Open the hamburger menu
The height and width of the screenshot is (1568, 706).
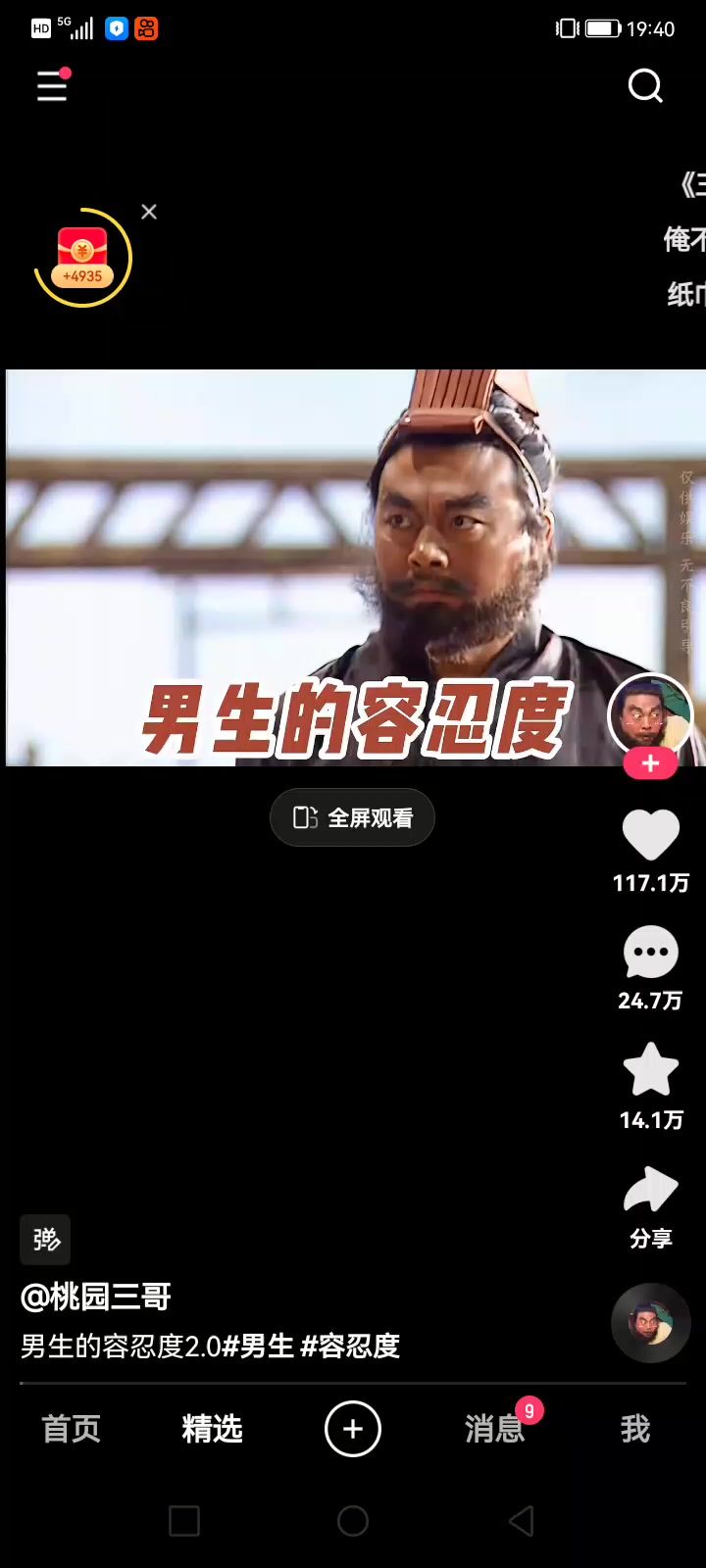(x=52, y=86)
